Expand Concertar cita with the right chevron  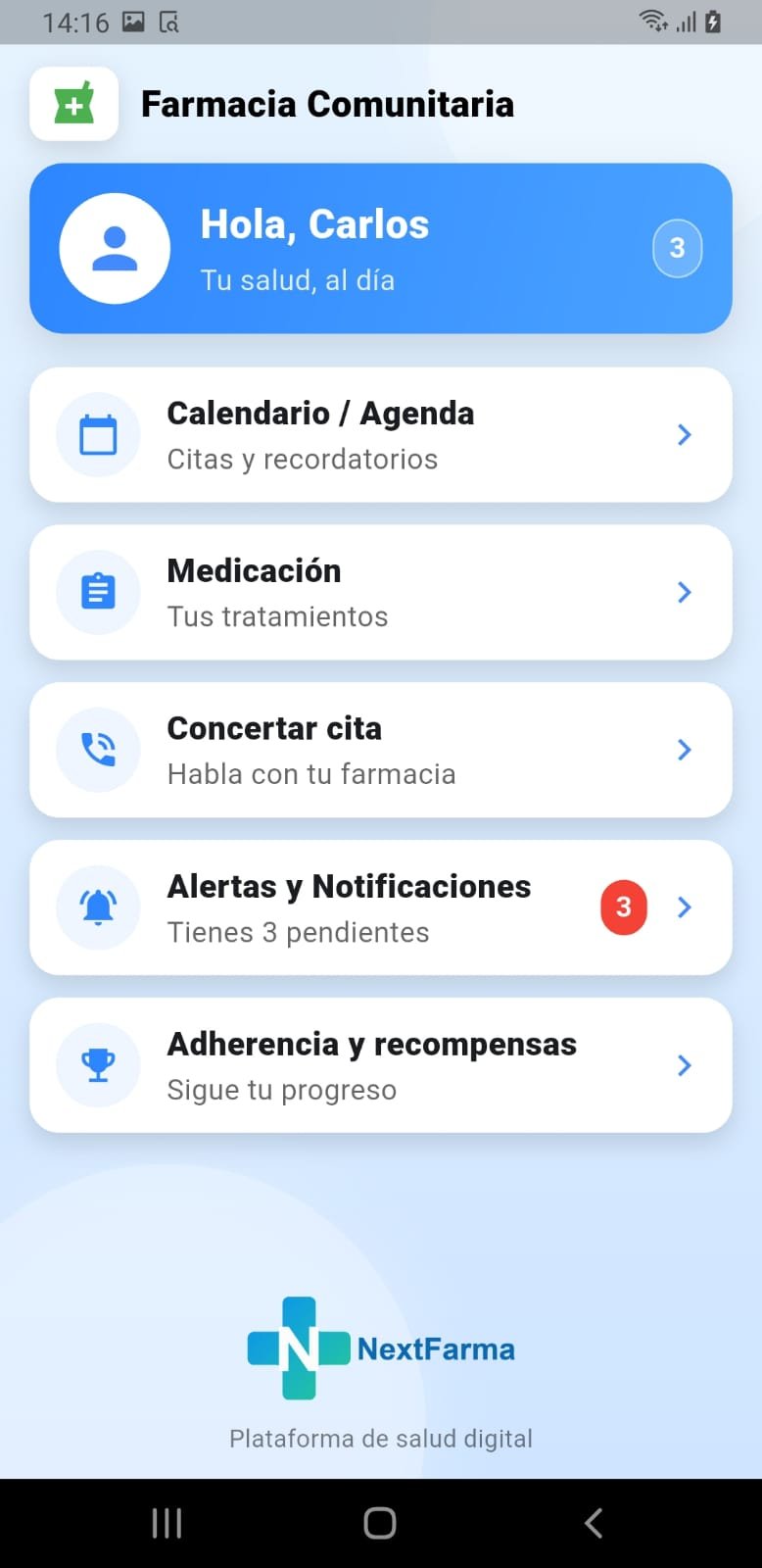tap(684, 750)
